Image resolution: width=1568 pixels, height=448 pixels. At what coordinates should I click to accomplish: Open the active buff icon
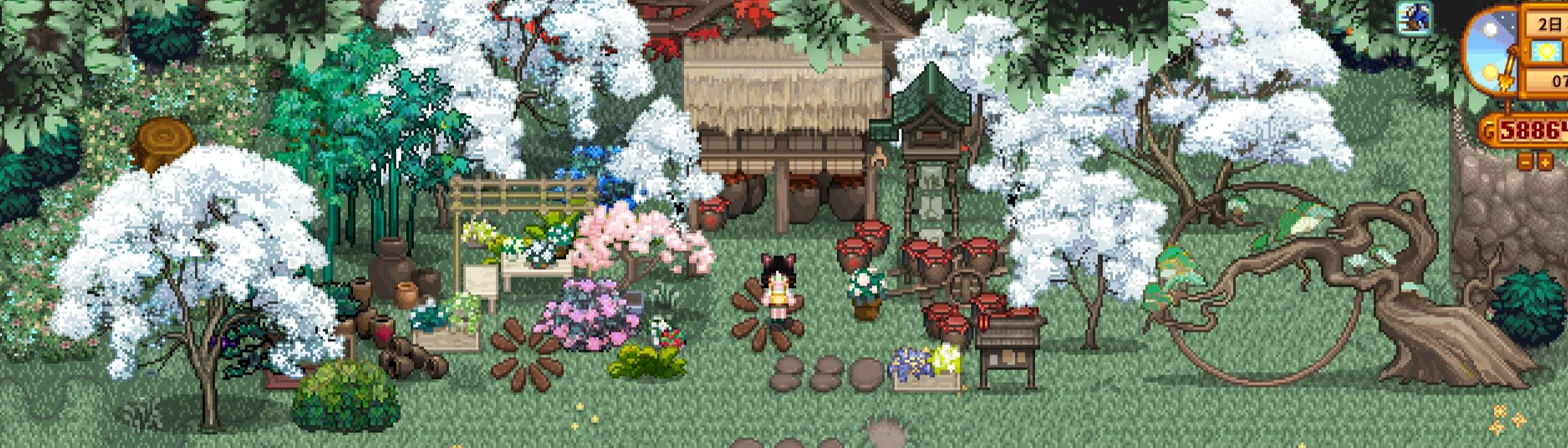pyautogui.click(x=1414, y=17)
